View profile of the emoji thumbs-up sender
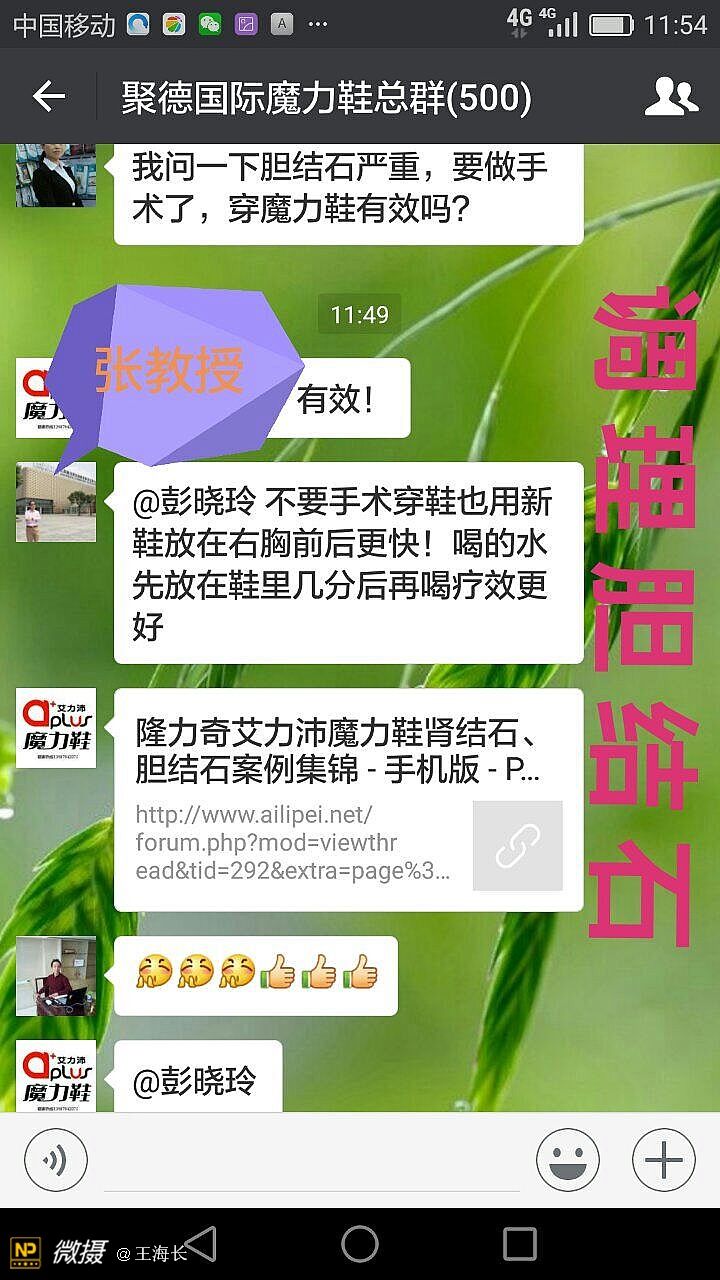The height and width of the screenshot is (1280, 720). [56, 976]
